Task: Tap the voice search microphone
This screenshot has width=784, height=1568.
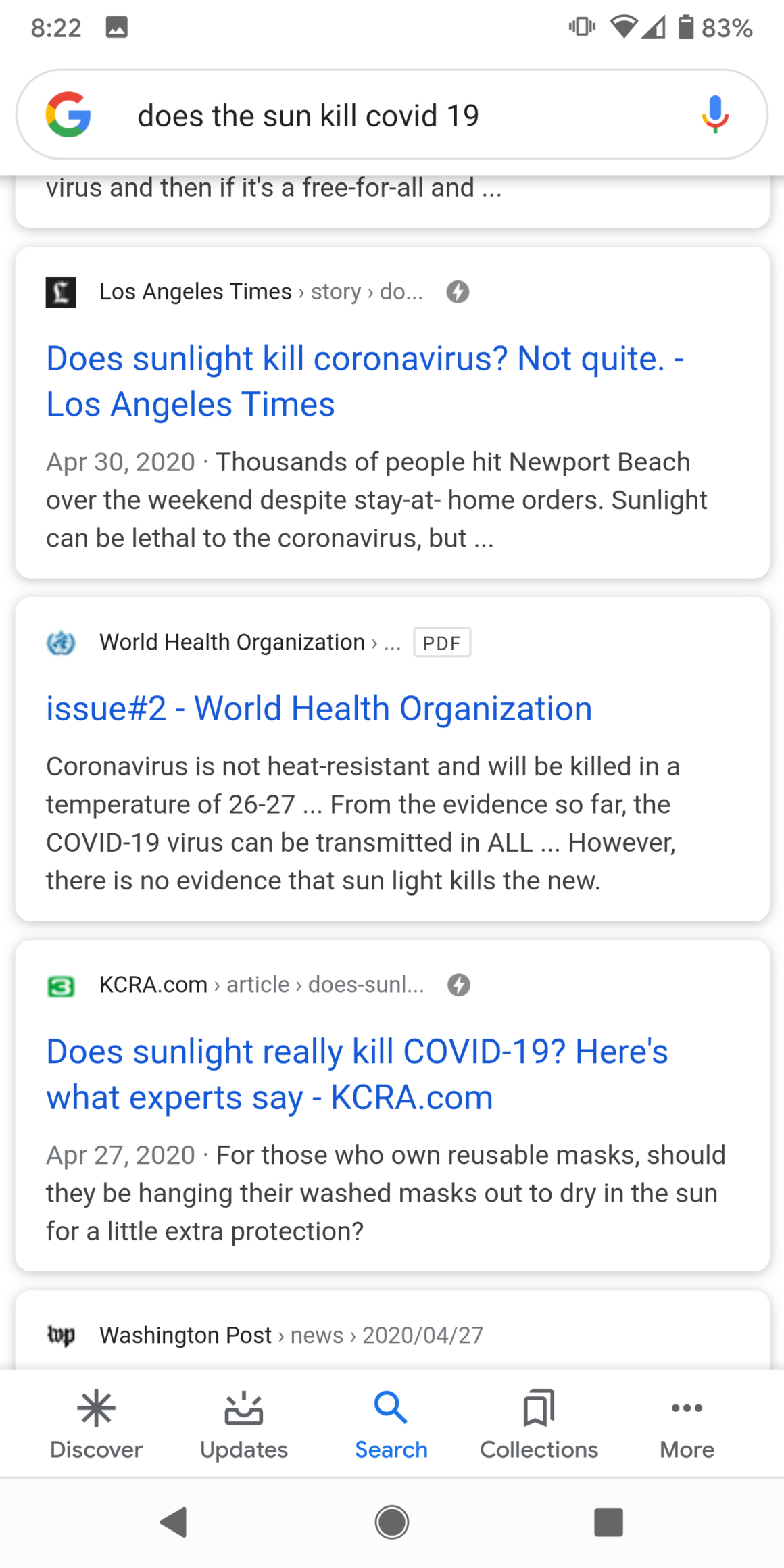Action: 714,114
